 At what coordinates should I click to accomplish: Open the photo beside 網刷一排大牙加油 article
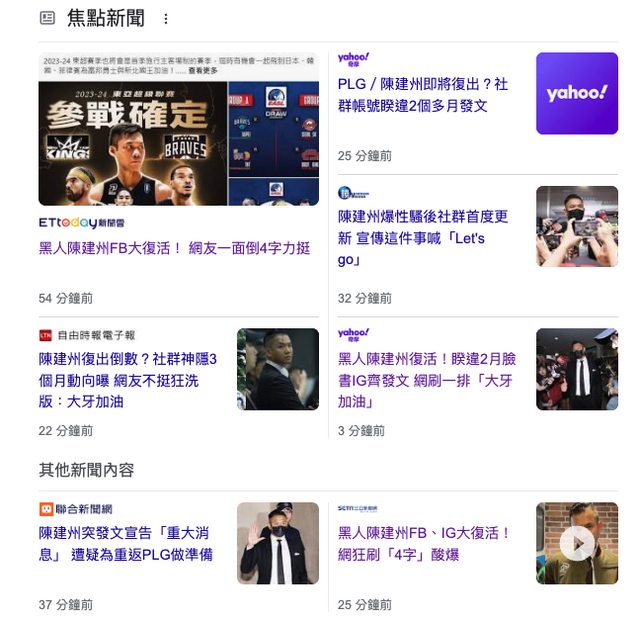(576, 369)
